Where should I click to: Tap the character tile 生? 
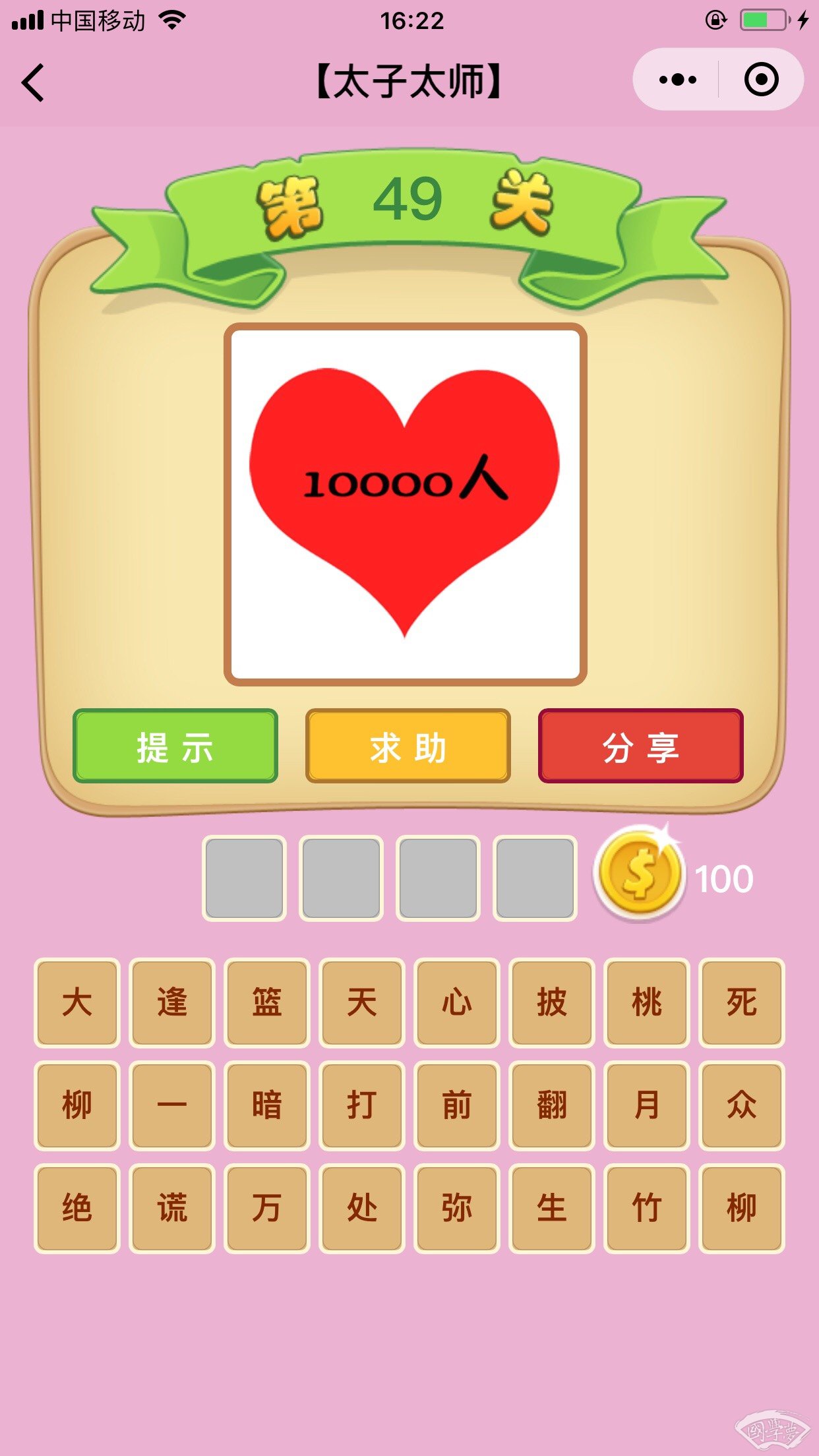click(x=551, y=1208)
